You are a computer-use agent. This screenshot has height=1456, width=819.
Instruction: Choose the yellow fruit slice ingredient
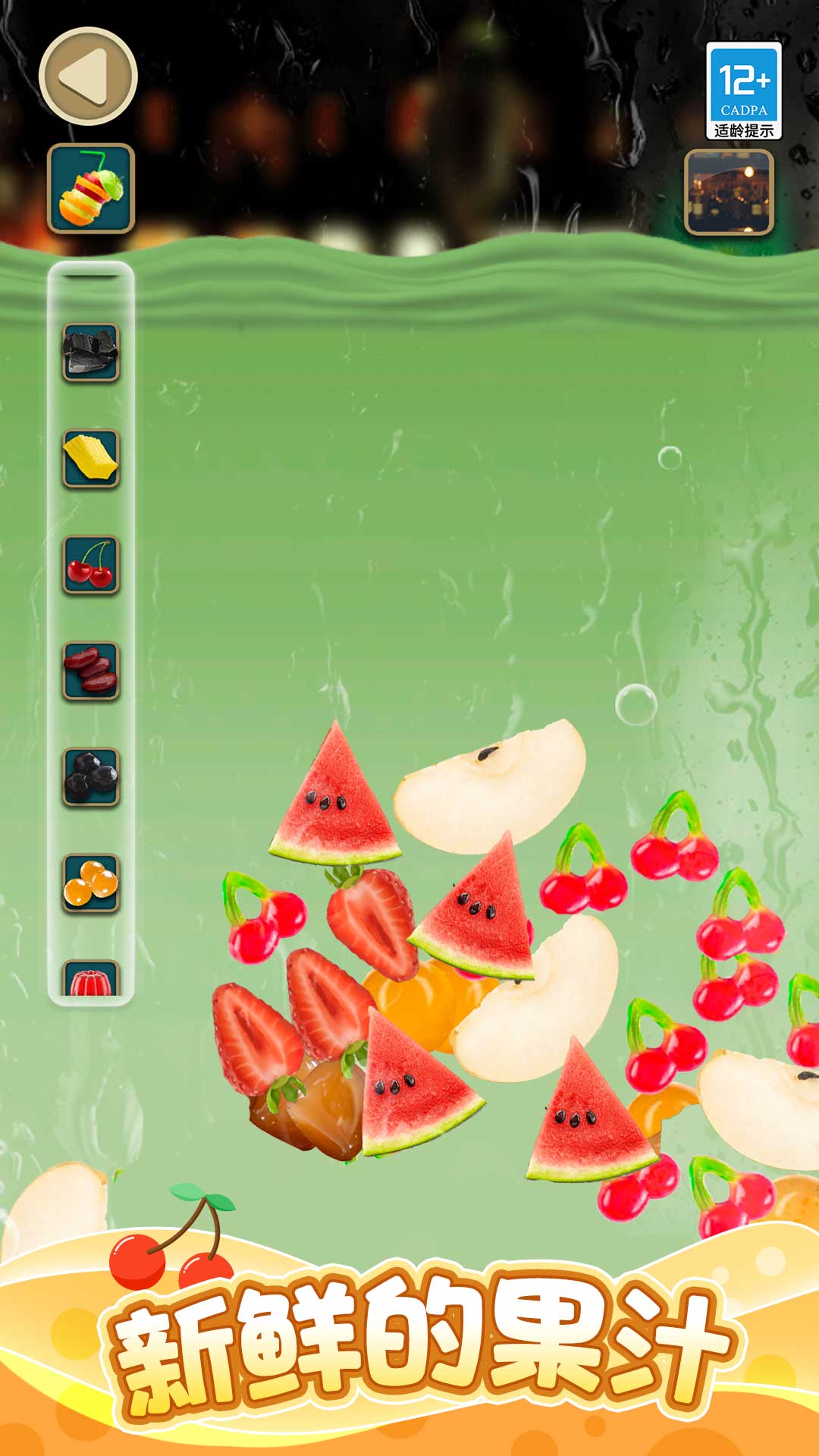[x=91, y=459]
